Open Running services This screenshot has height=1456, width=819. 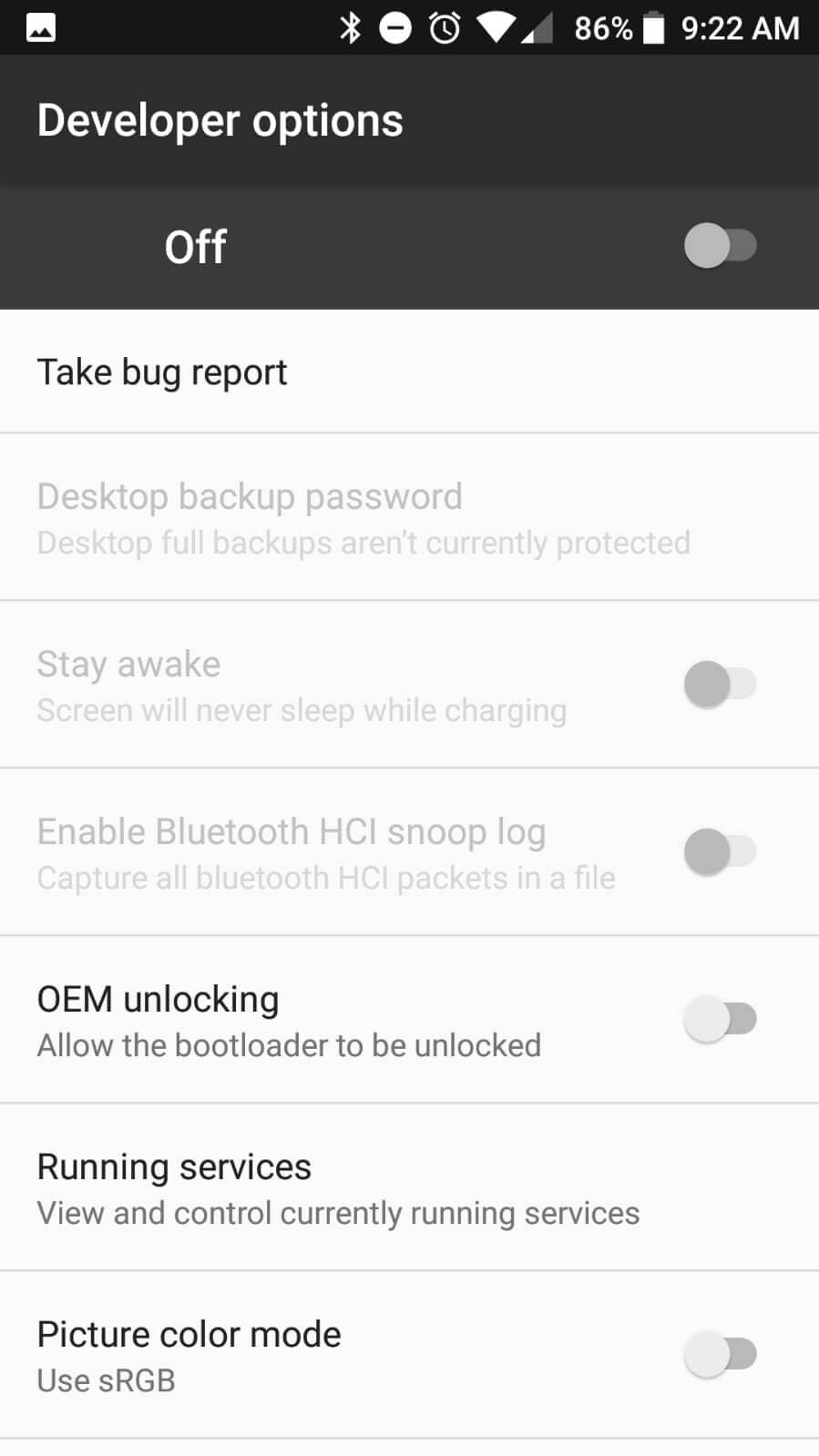coord(173,1166)
